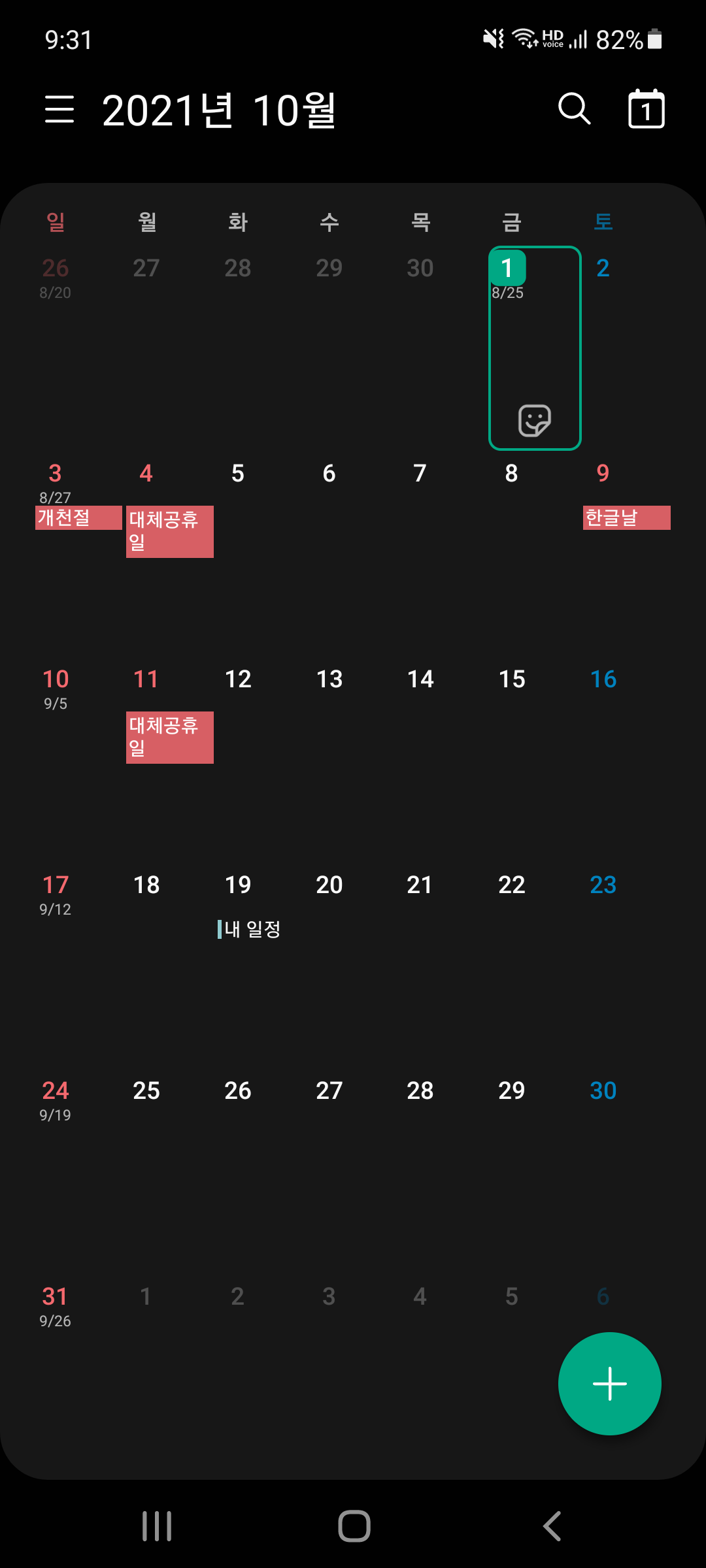
Task: Select October 15 in the calendar
Action: coord(512,679)
